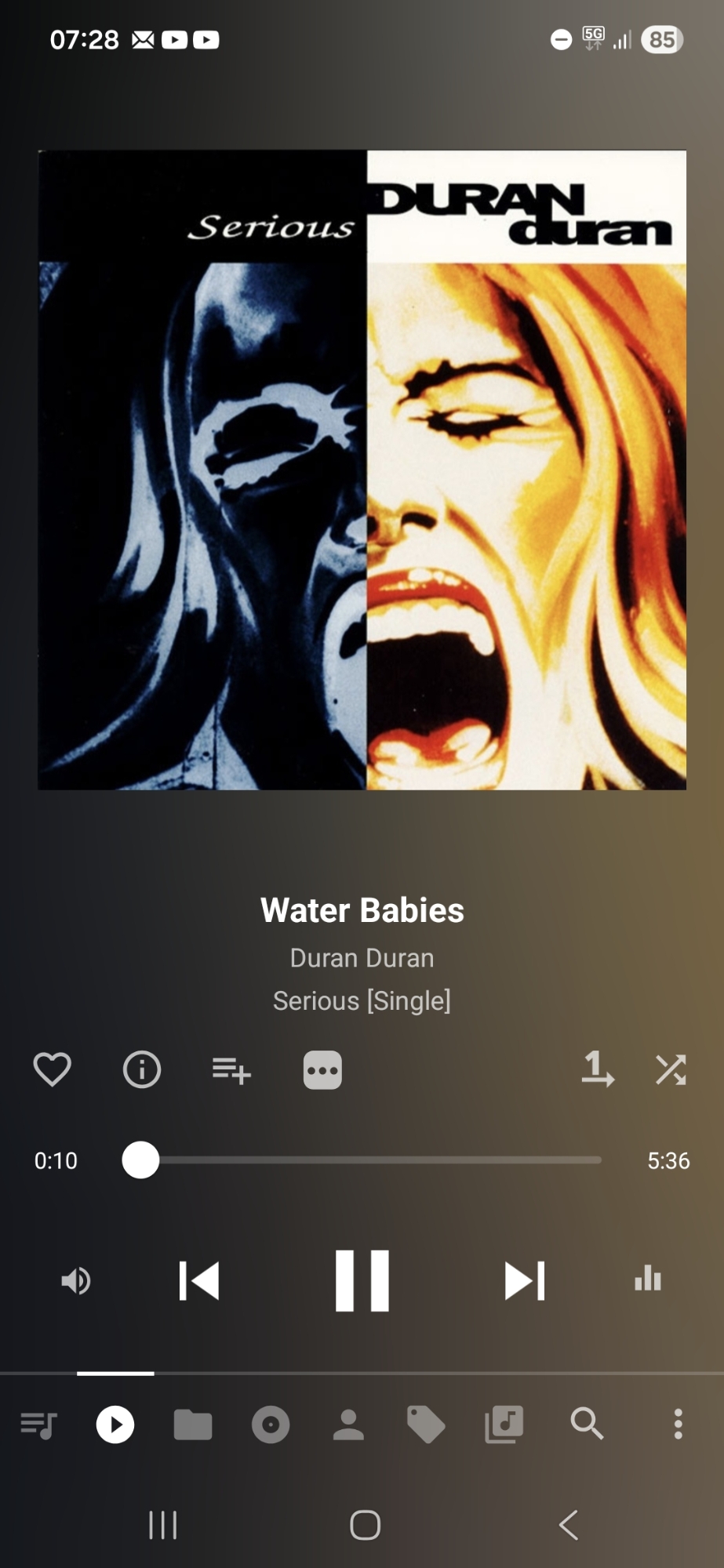Open the vertical overflow menu
The image size is (724, 1568).
[678, 1425]
